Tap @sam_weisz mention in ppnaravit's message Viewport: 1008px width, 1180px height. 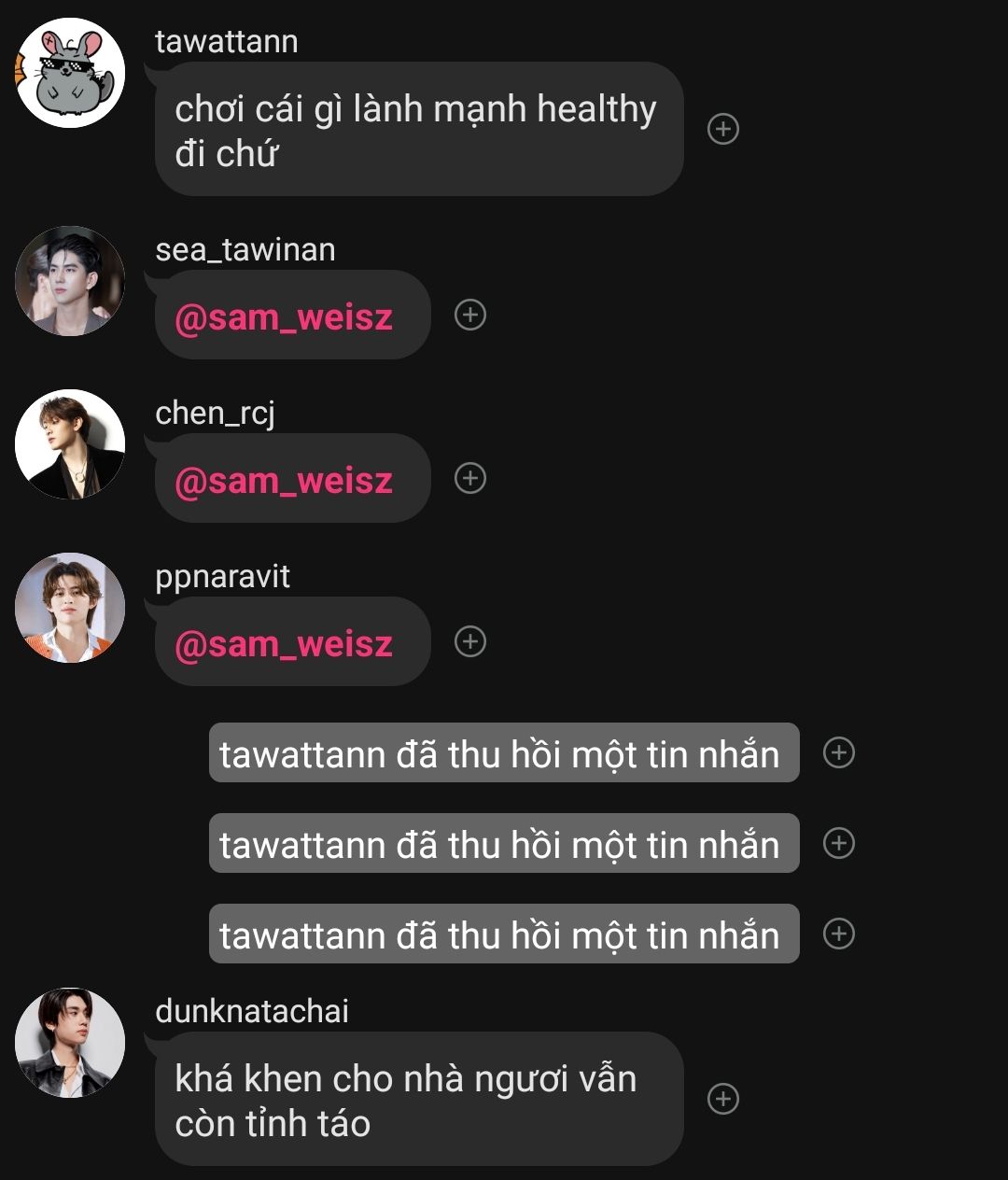click(284, 644)
